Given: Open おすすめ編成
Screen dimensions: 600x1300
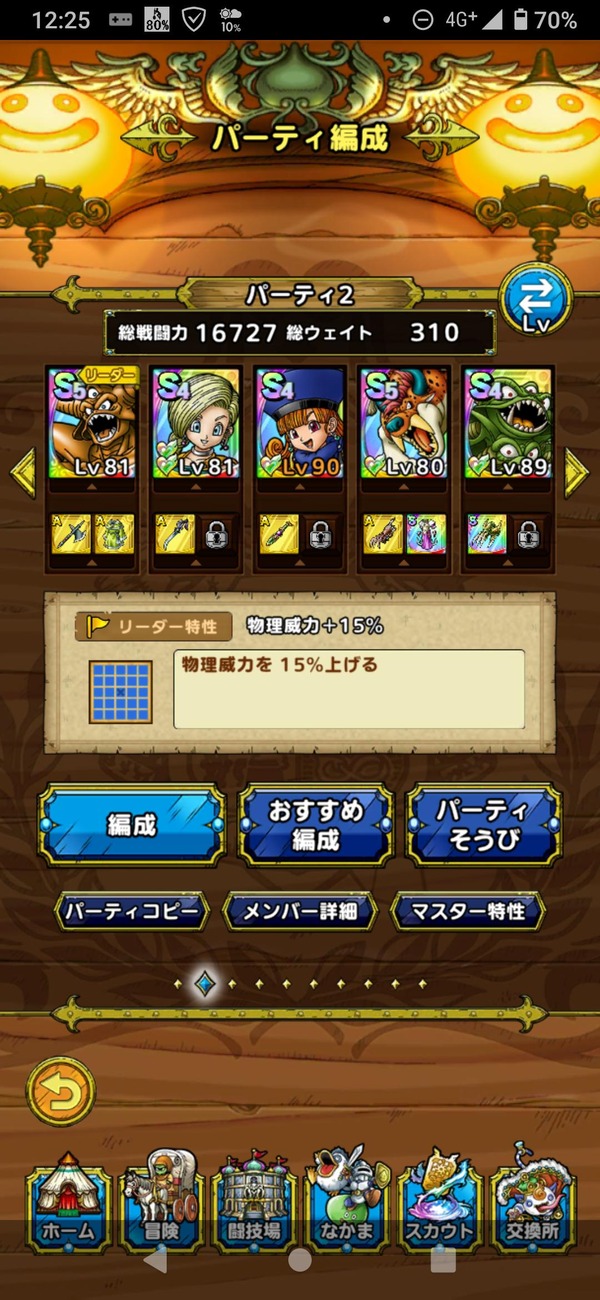Looking at the screenshot, I should point(315,825).
